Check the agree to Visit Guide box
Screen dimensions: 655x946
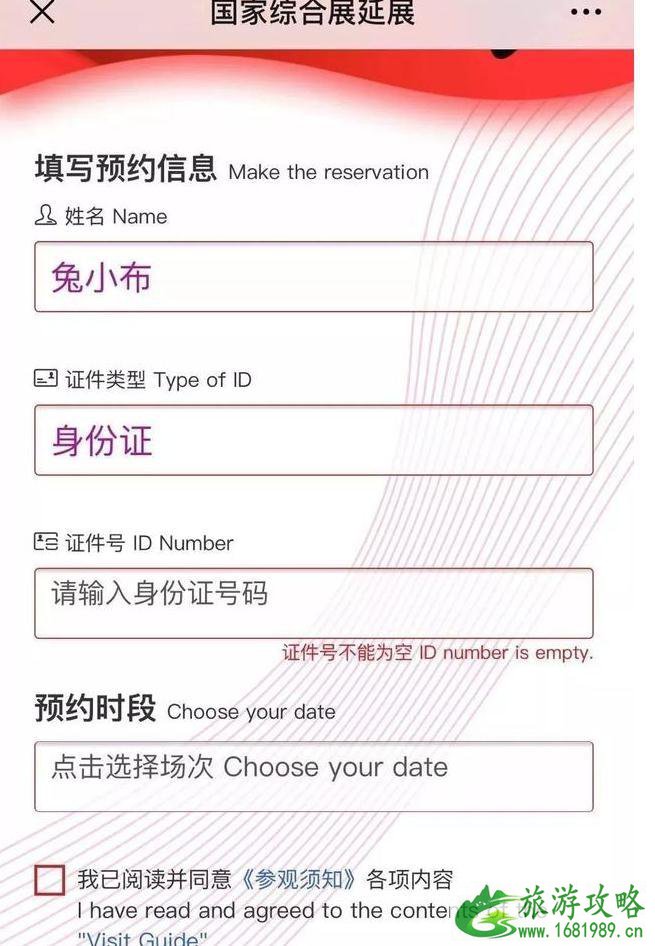click(x=49, y=880)
